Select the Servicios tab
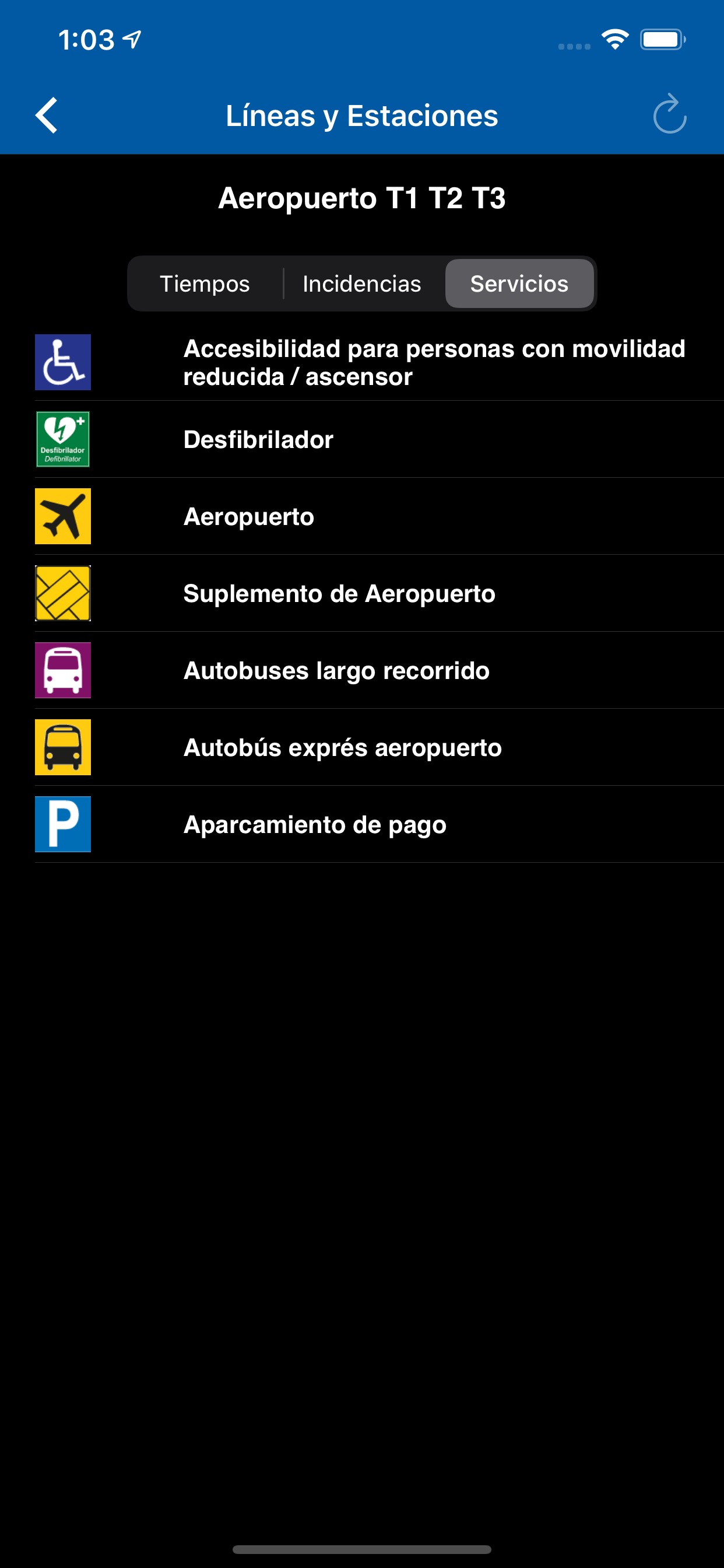 519,283
